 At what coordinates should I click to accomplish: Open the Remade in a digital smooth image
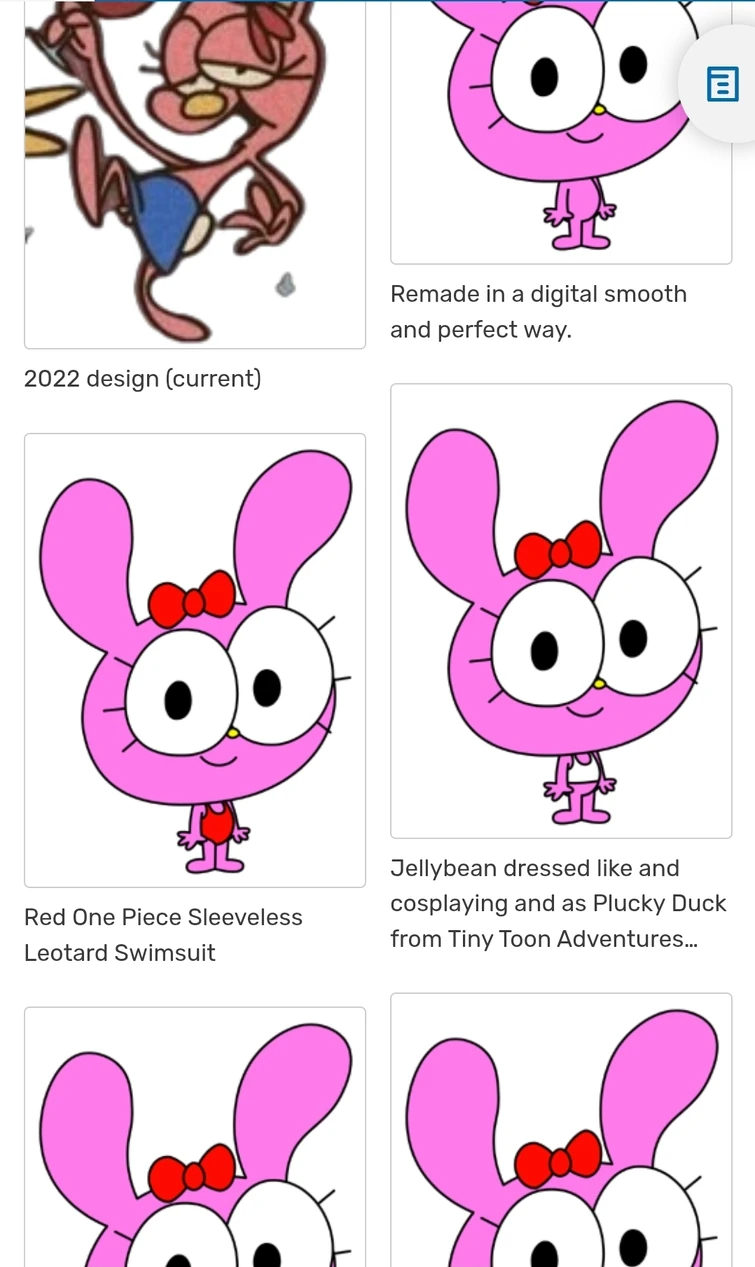[560, 130]
